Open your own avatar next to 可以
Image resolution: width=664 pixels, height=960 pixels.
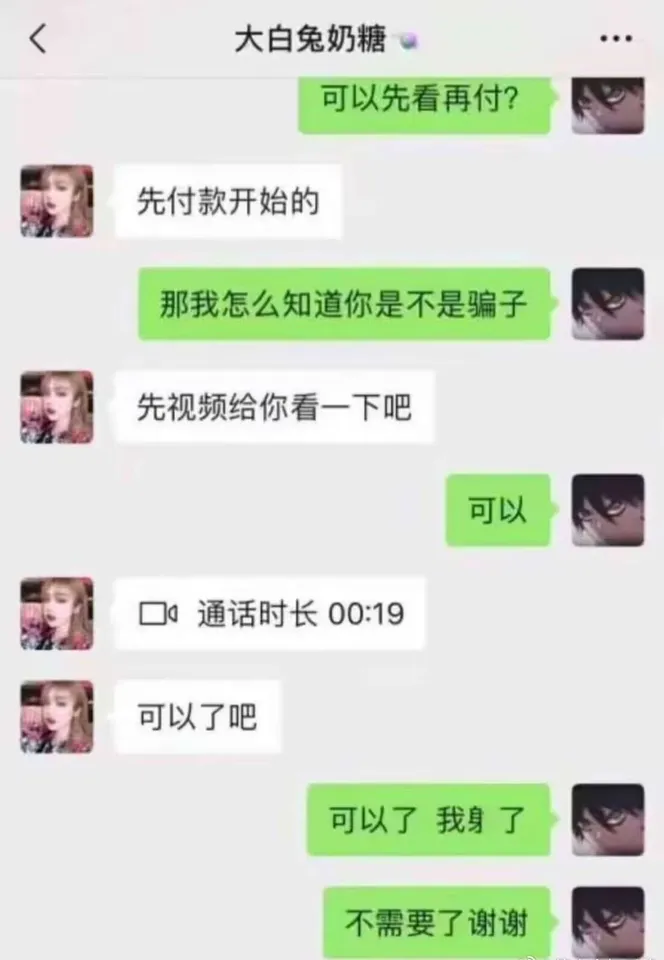point(607,510)
